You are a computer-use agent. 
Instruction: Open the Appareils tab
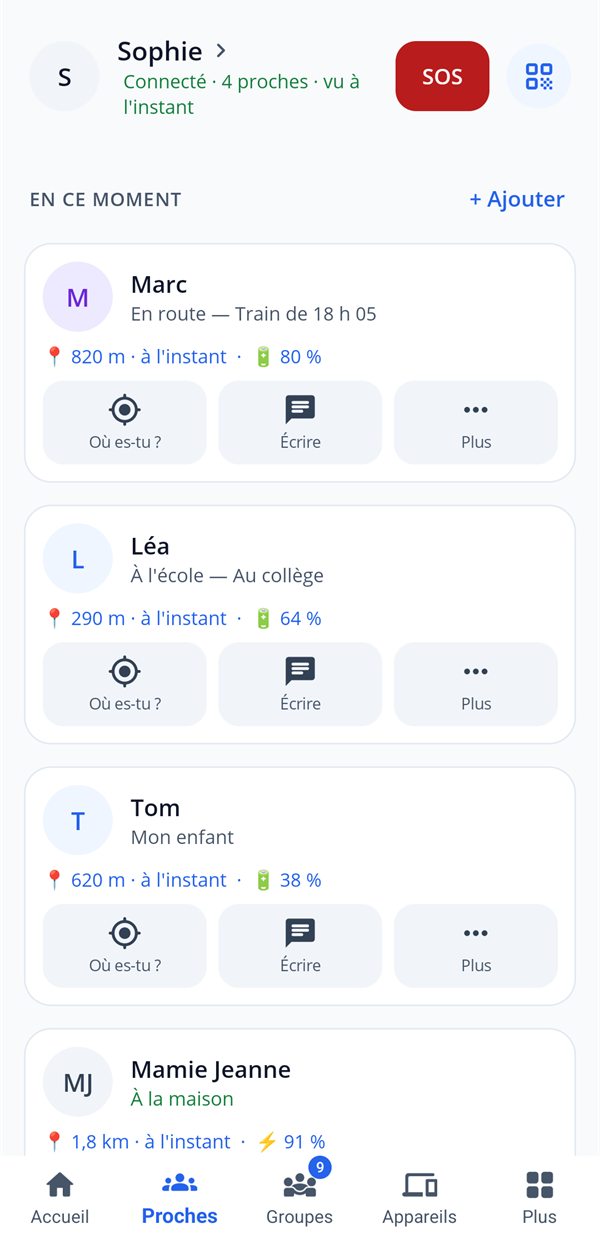tap(419, 1198)
